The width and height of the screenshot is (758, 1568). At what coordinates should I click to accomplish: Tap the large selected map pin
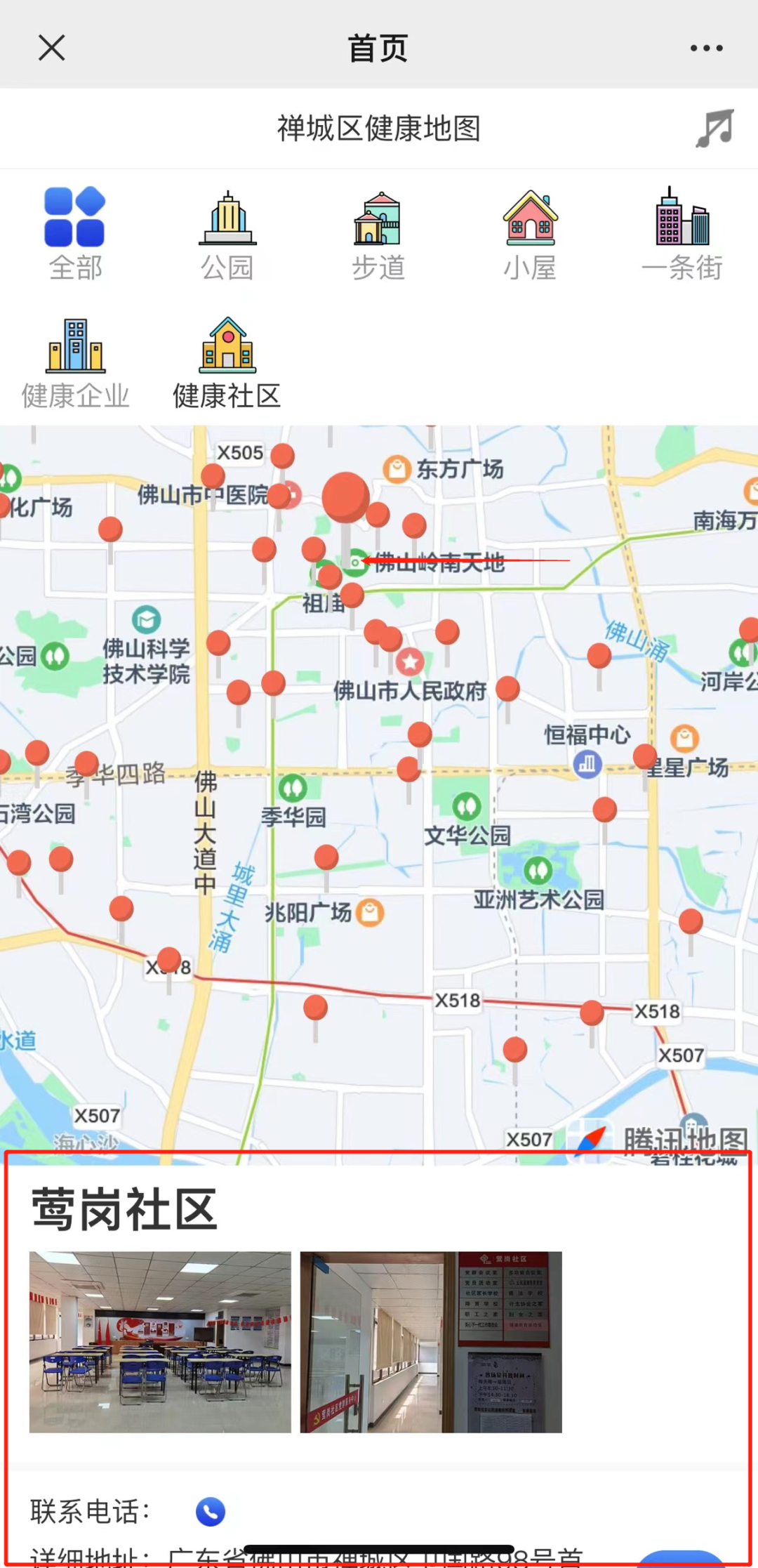coord(345,498)
